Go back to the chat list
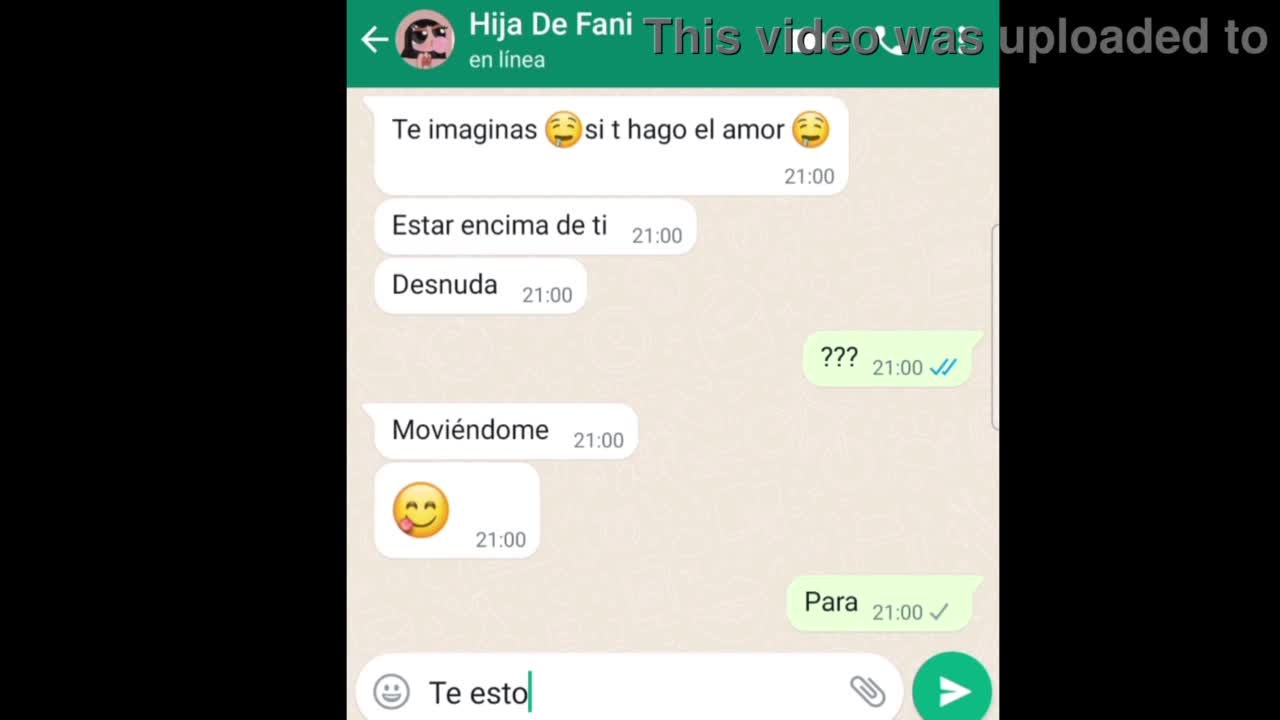This screenshot has width=1280, height=720. [x=374, y=40]
